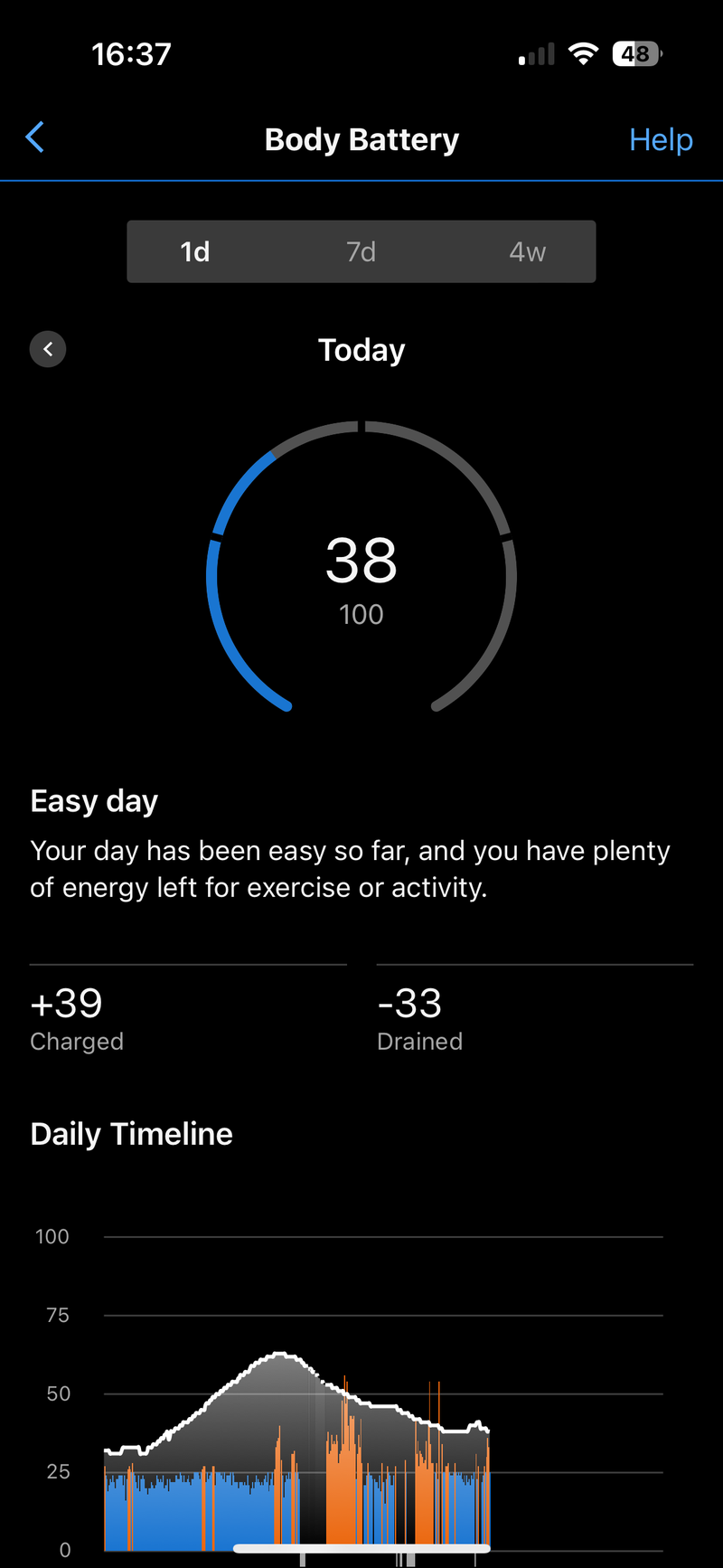This screenshot has width=723, height=1568.
Task: Go to the previous day
Action: click(48, 349)
